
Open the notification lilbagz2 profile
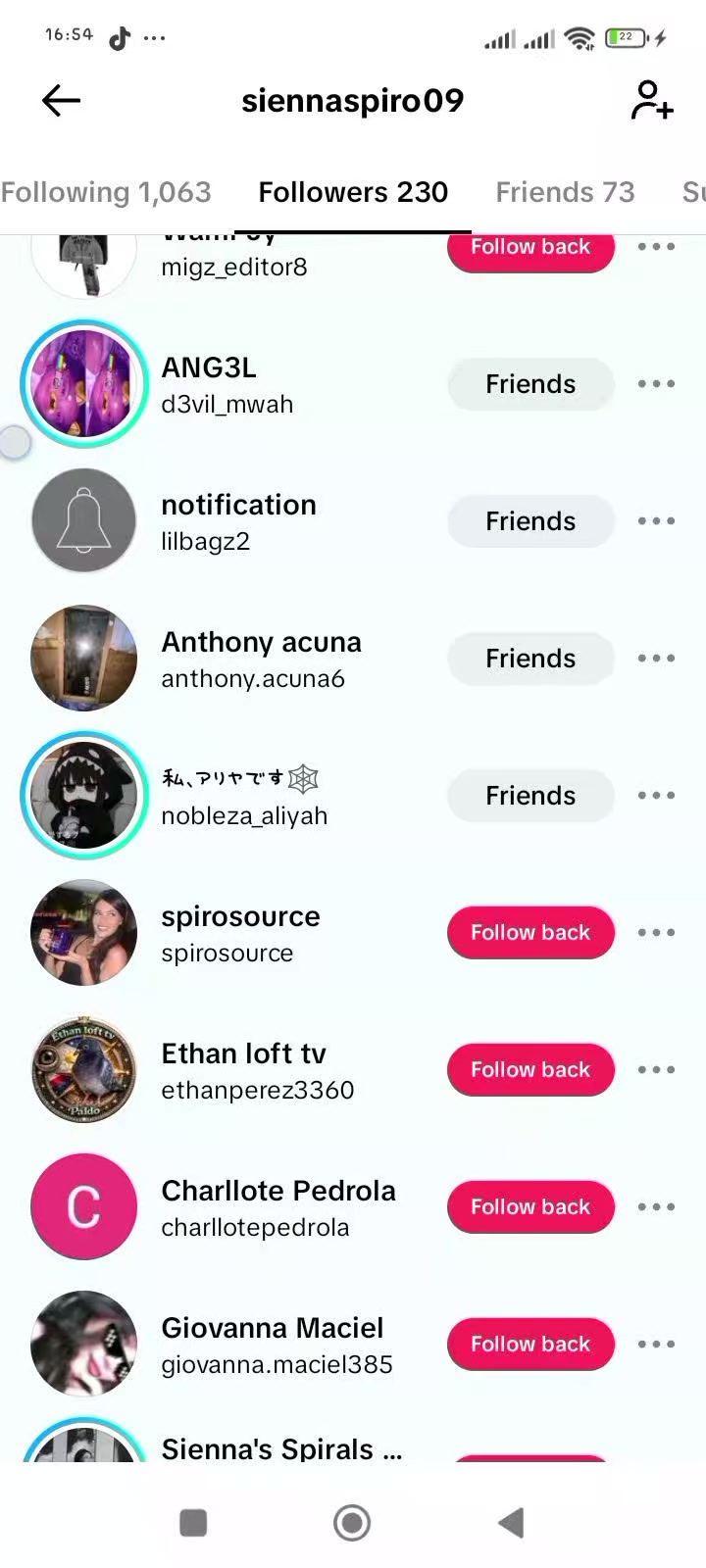click(238, 521)
